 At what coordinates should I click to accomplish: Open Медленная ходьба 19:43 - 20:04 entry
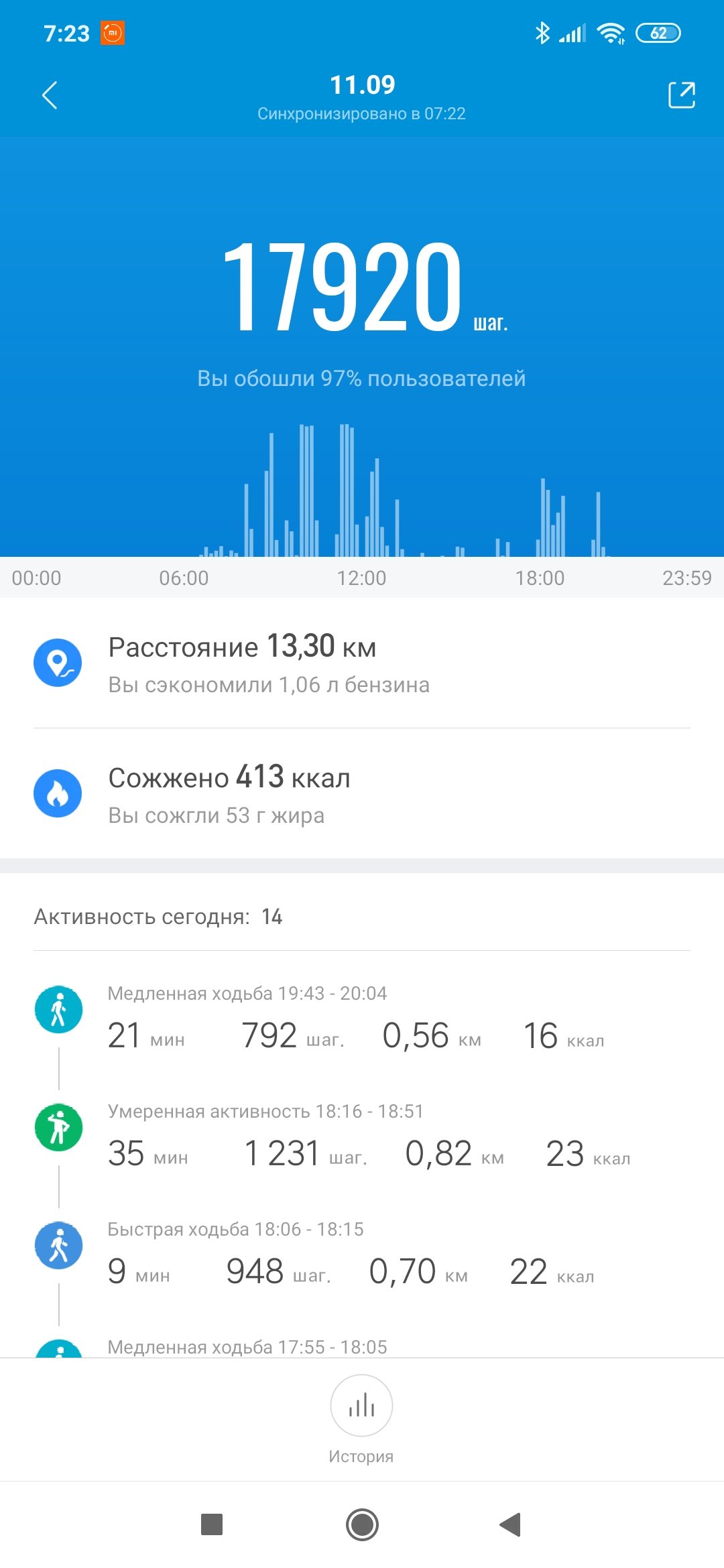point(362,1017)
